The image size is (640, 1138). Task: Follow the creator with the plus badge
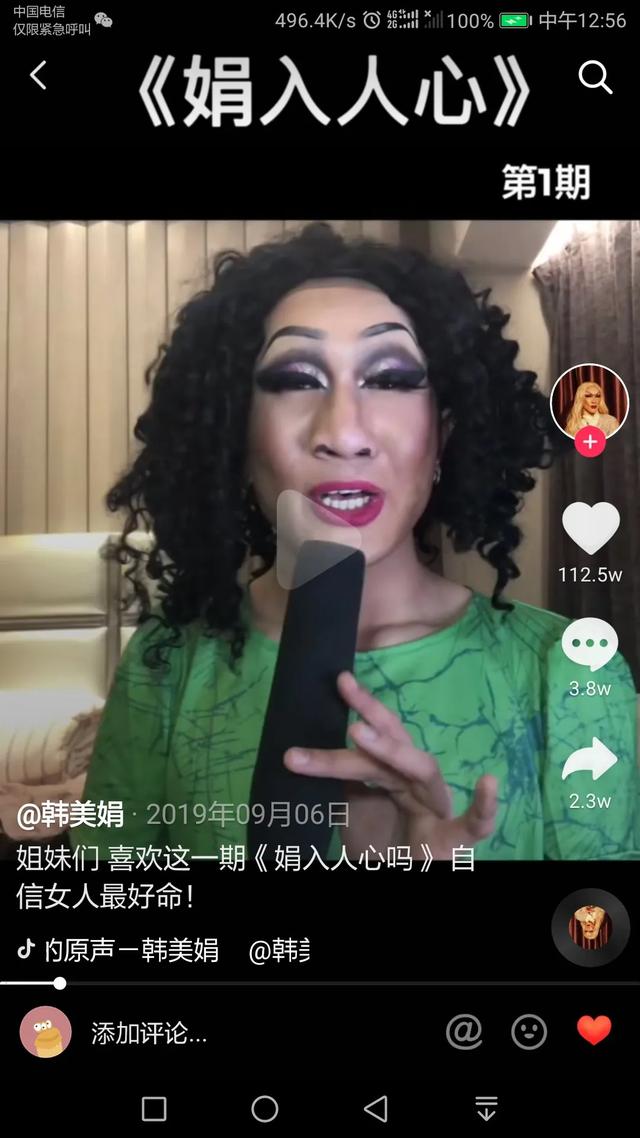590,441
